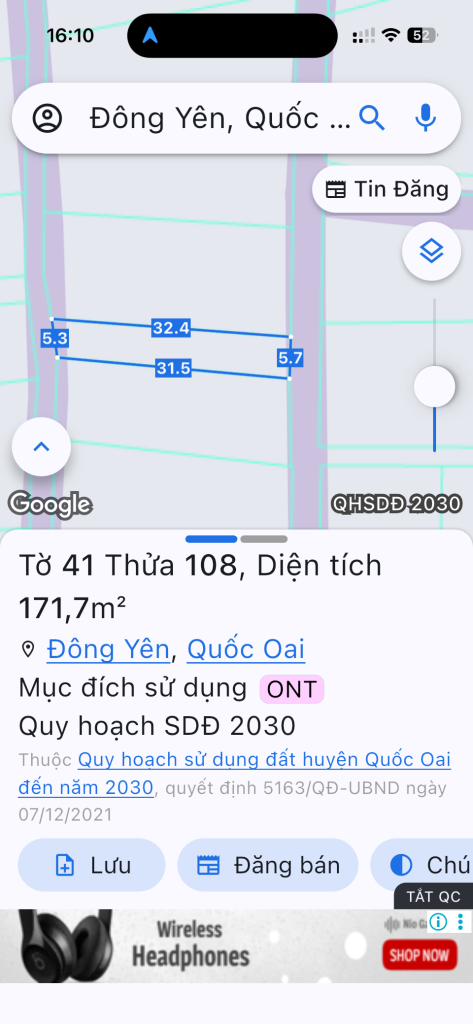Image resolution: width=473 pixels, height=1024 pixels.
Task: Open the ad info icon
Action: point(438,921)
